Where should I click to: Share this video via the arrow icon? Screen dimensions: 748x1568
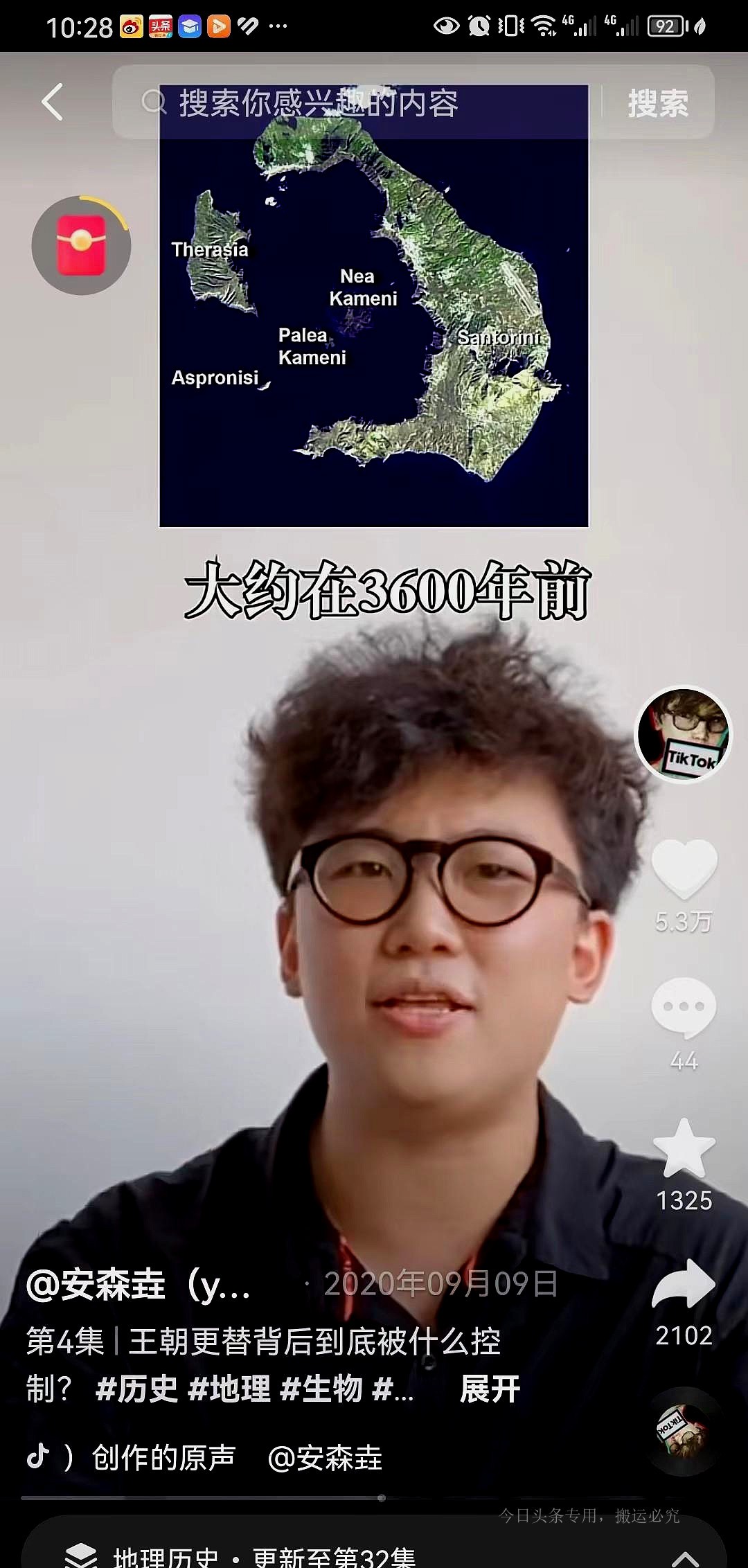pos(684,1285)
